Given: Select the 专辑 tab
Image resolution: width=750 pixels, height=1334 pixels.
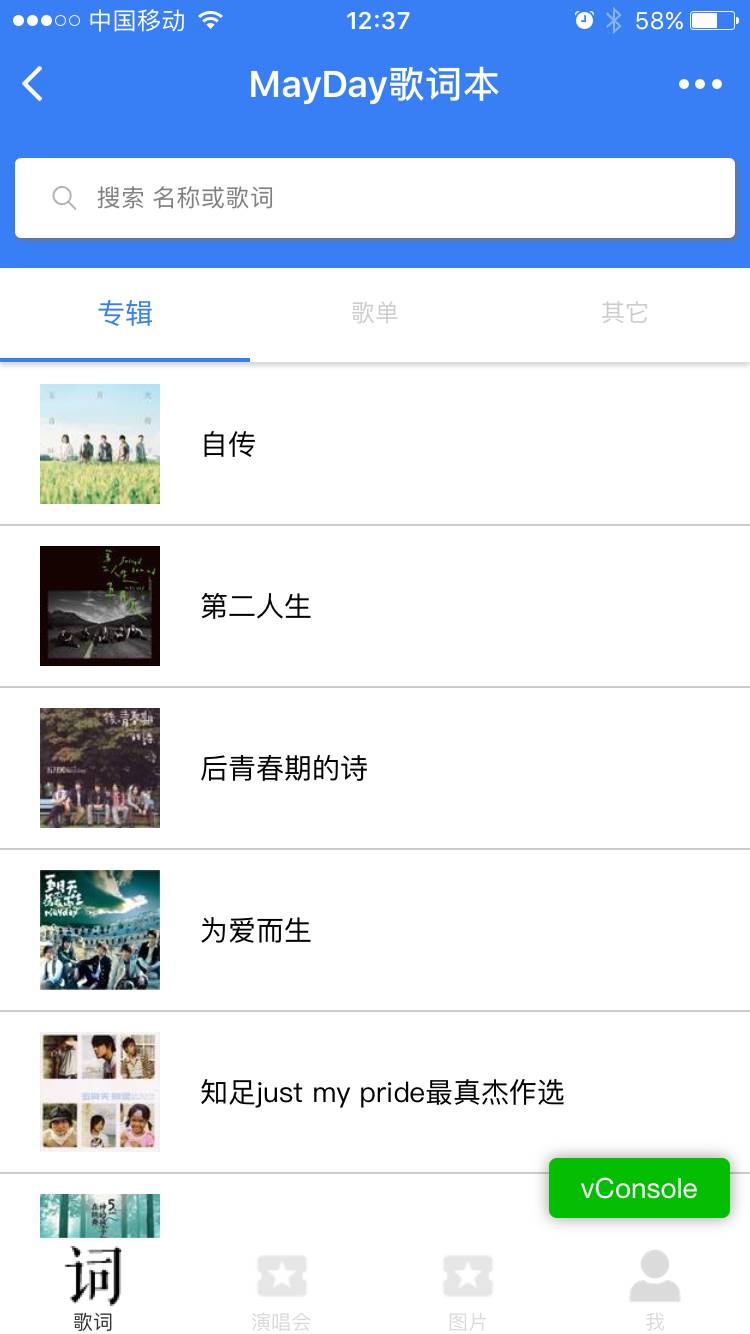Looking at the screenshot, I should [125, 313].
